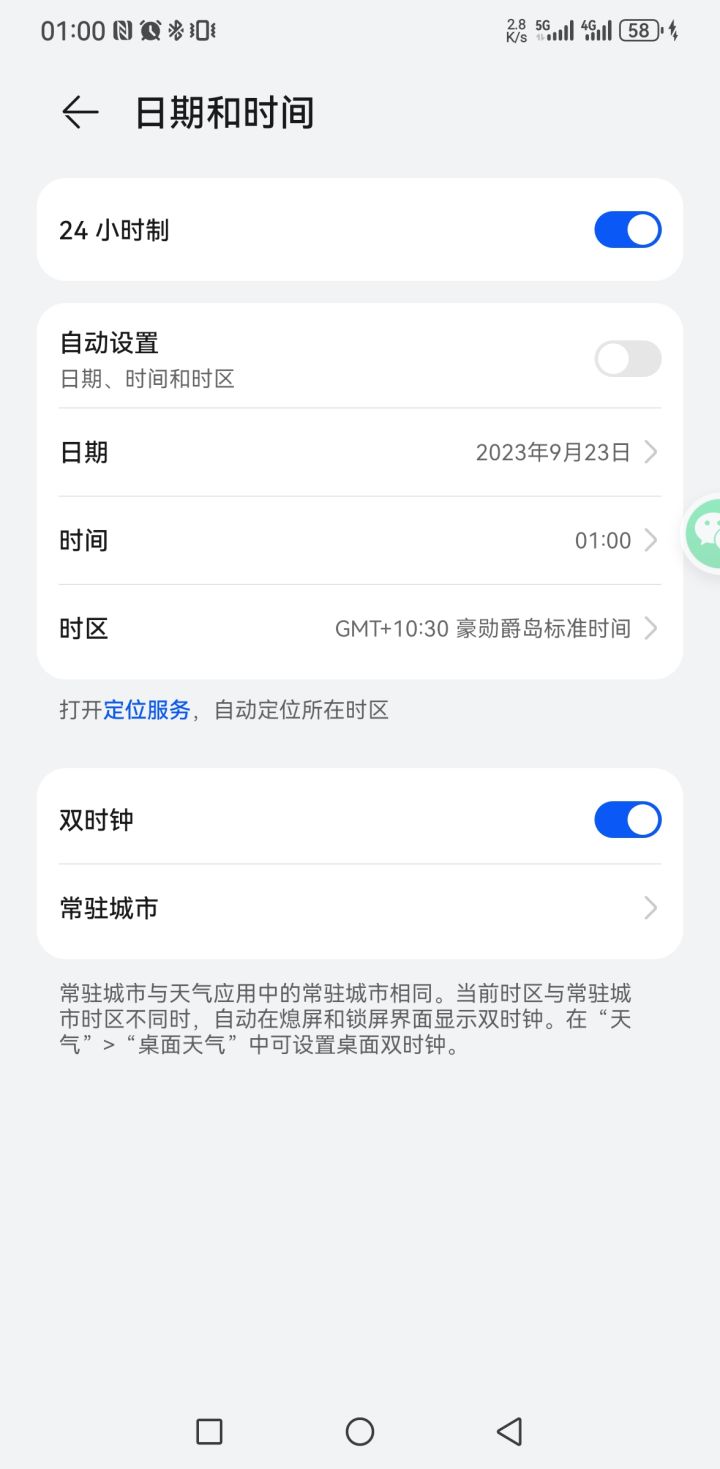Image resolution: width=720 pixels, height=1469 pixels.
Task: Expand the 日期 row to change date
Action: [360, 452]
